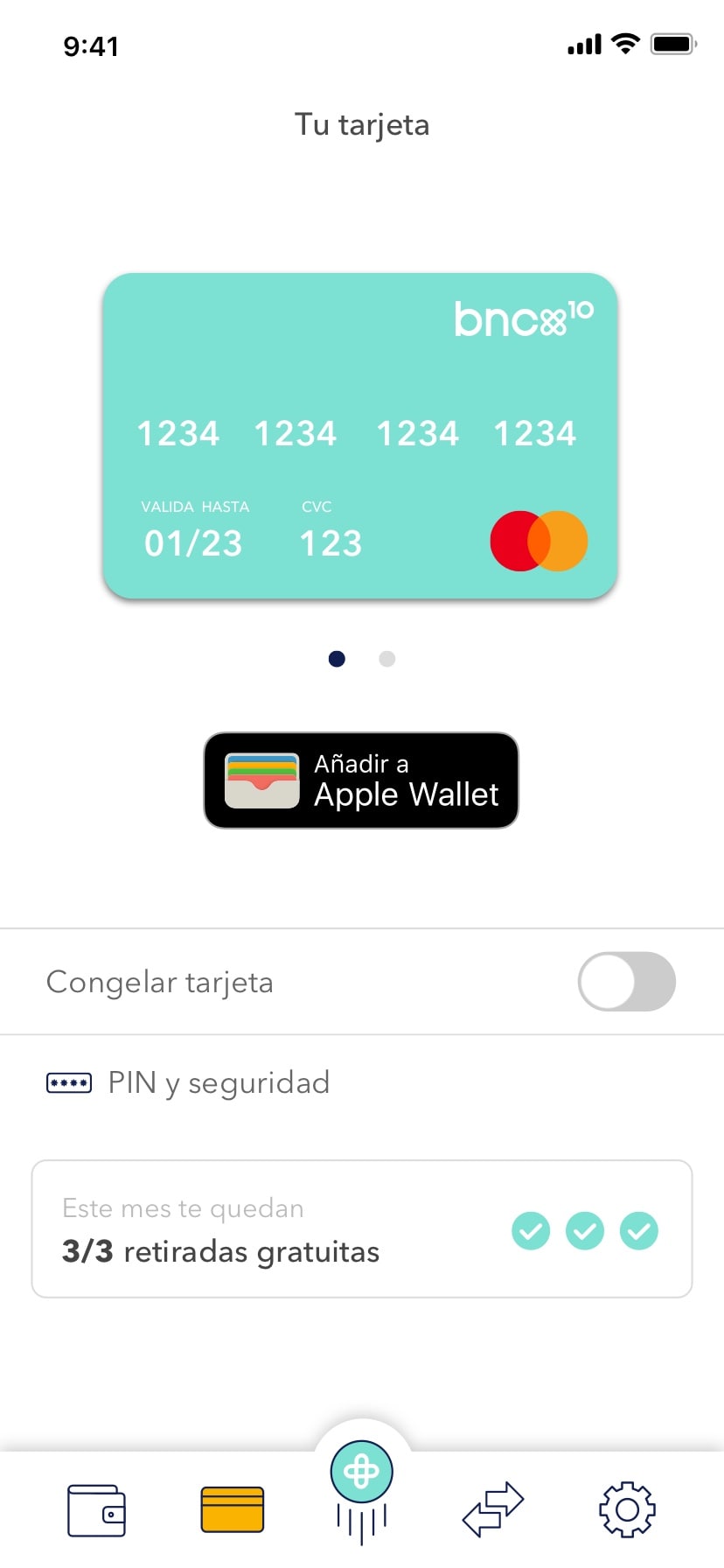Image resolution: width=724 pixels, height=1568 pixels.
Task: Open the wallet tab in bottom bar
Action: [x=96, y=1510]
